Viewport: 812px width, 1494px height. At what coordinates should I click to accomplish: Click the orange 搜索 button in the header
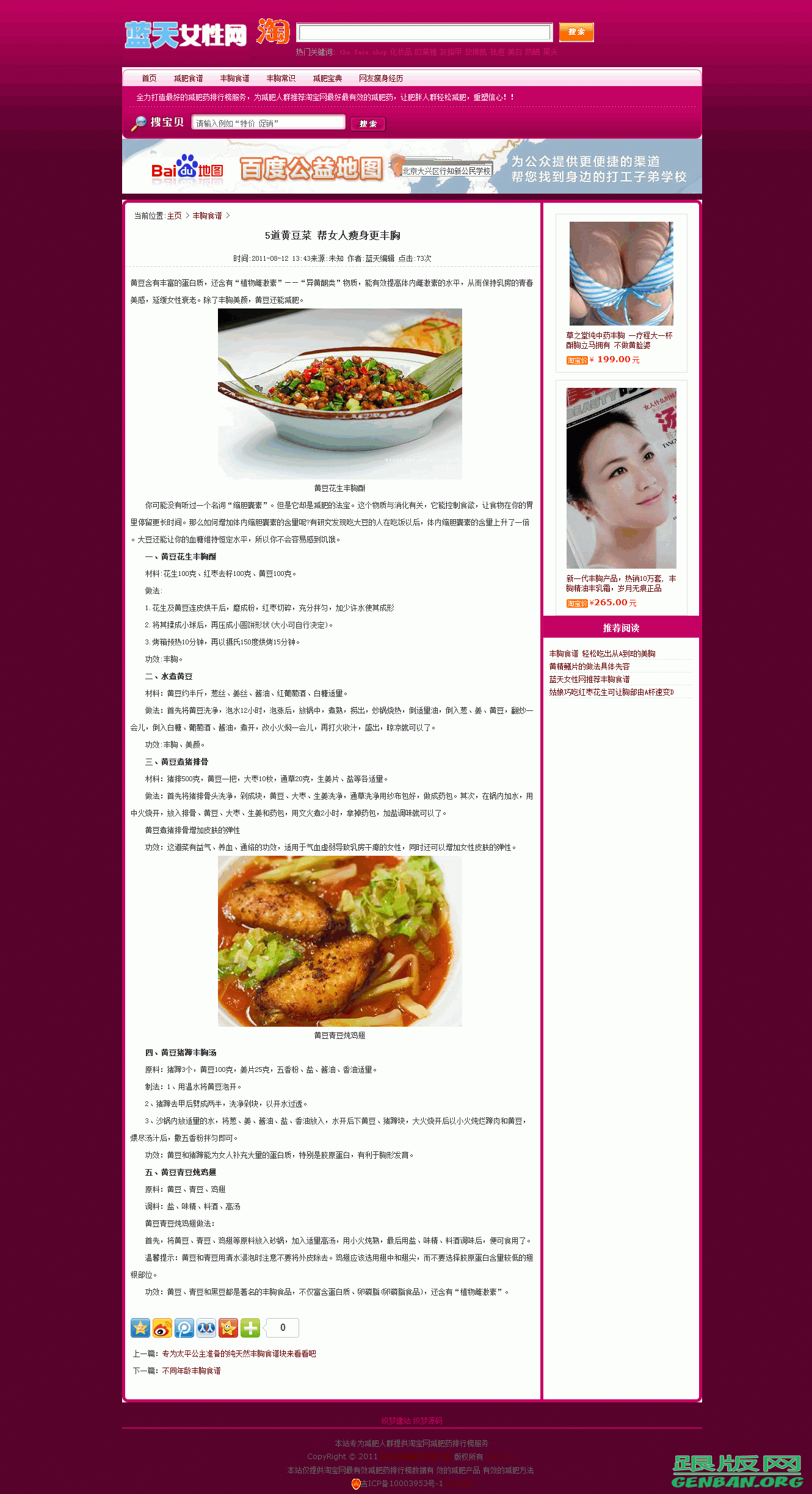tap(576, 32)
